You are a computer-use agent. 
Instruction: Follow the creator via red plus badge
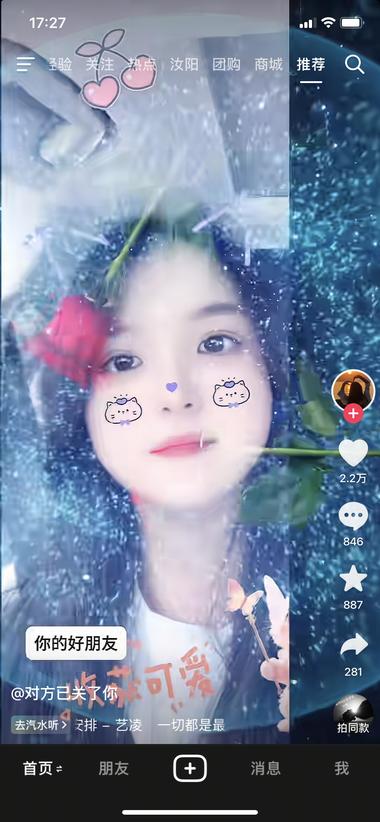point(353,414)
